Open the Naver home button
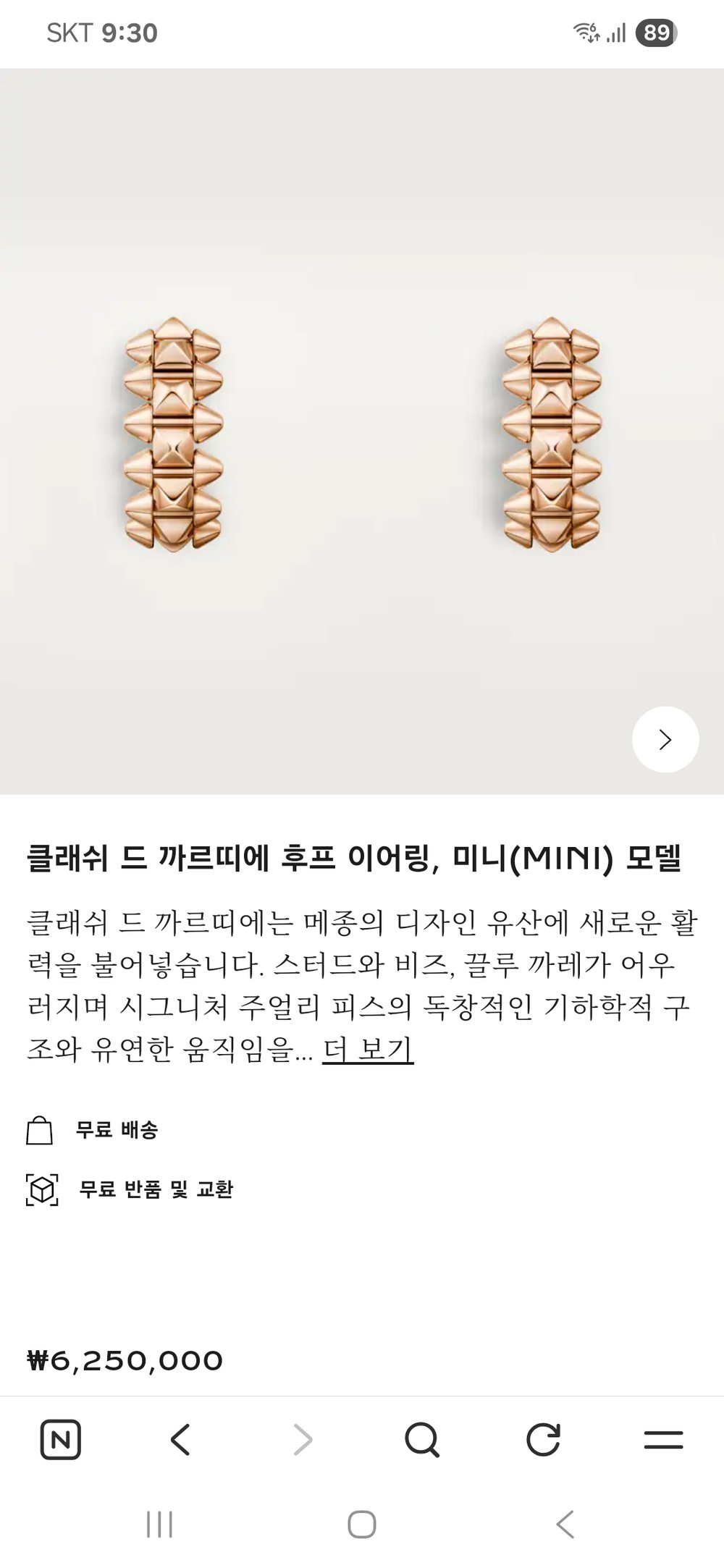Viewport: 724px width, 1568px height. [60, 1439]
